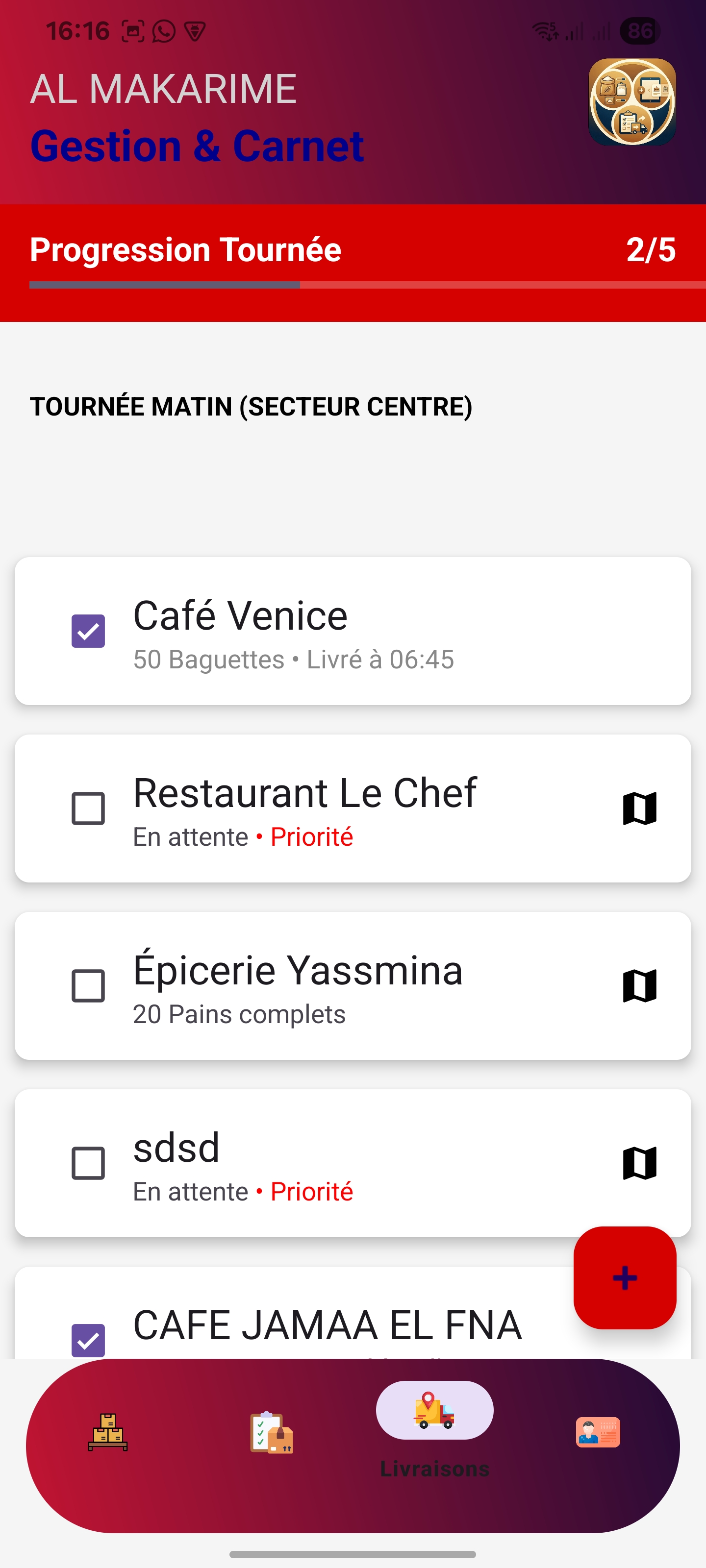706x1568 pixels.
Task: Tap the Café Venice delivery card
Action: click(x=353, y=633)
